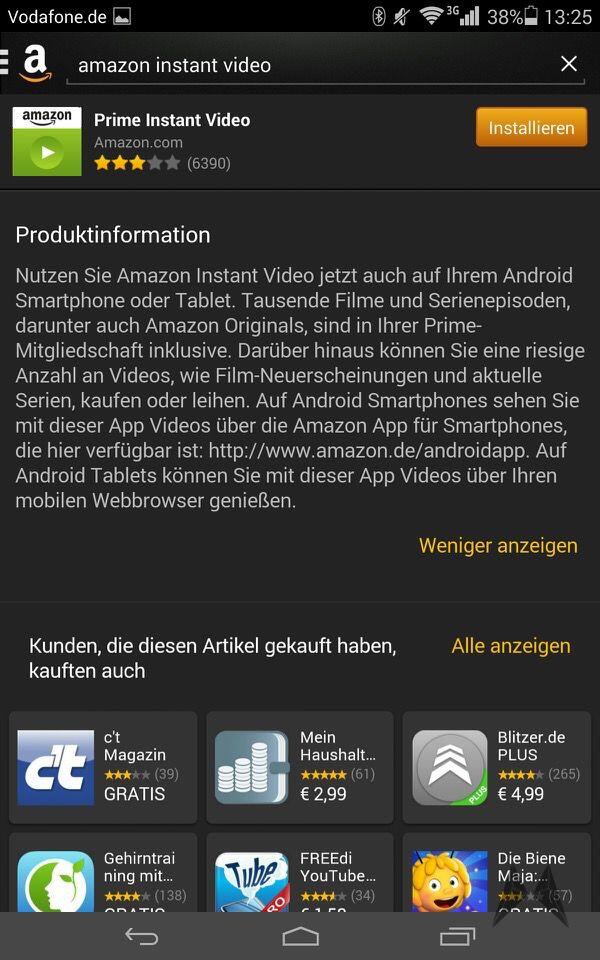Clear the search text with X
Image resolution: width=600 pixels, height=960 pixels.
coord(569,64)
